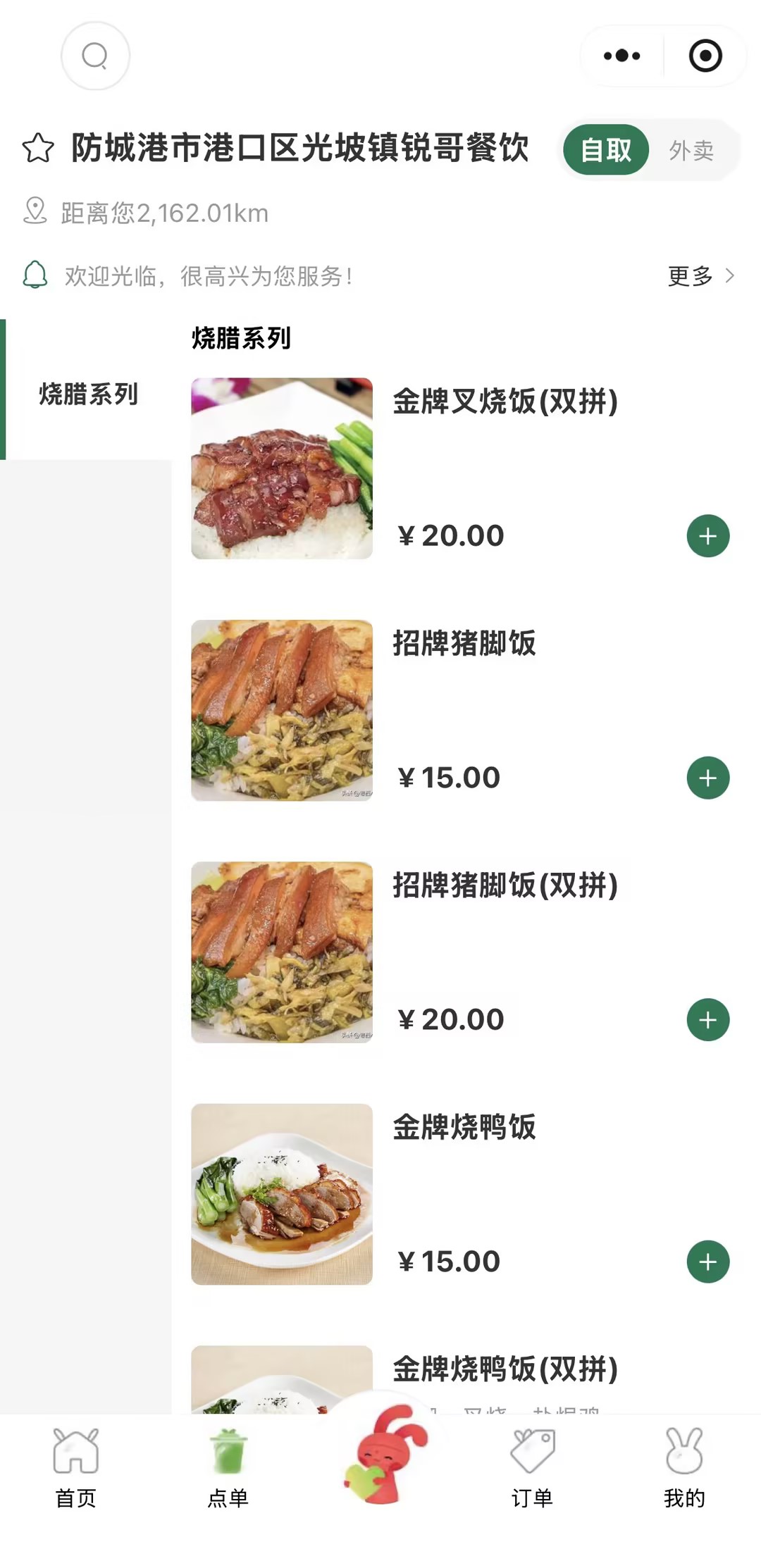Favorite this restaurant with the star
The image size is (761, 1568).
[x=38, y=149]
